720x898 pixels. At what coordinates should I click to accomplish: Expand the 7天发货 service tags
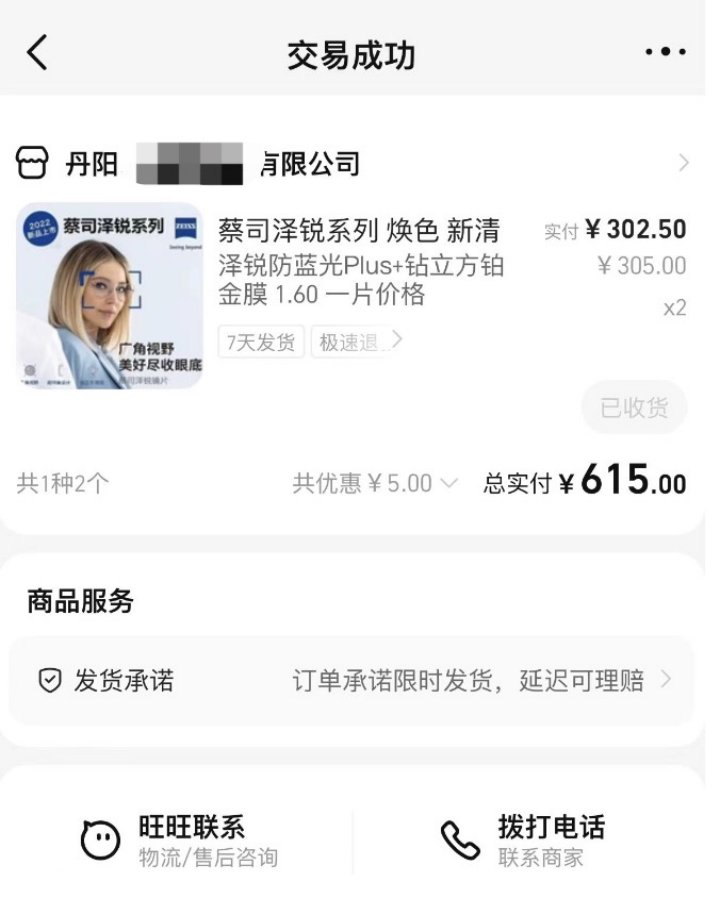(x=396, y=341)
